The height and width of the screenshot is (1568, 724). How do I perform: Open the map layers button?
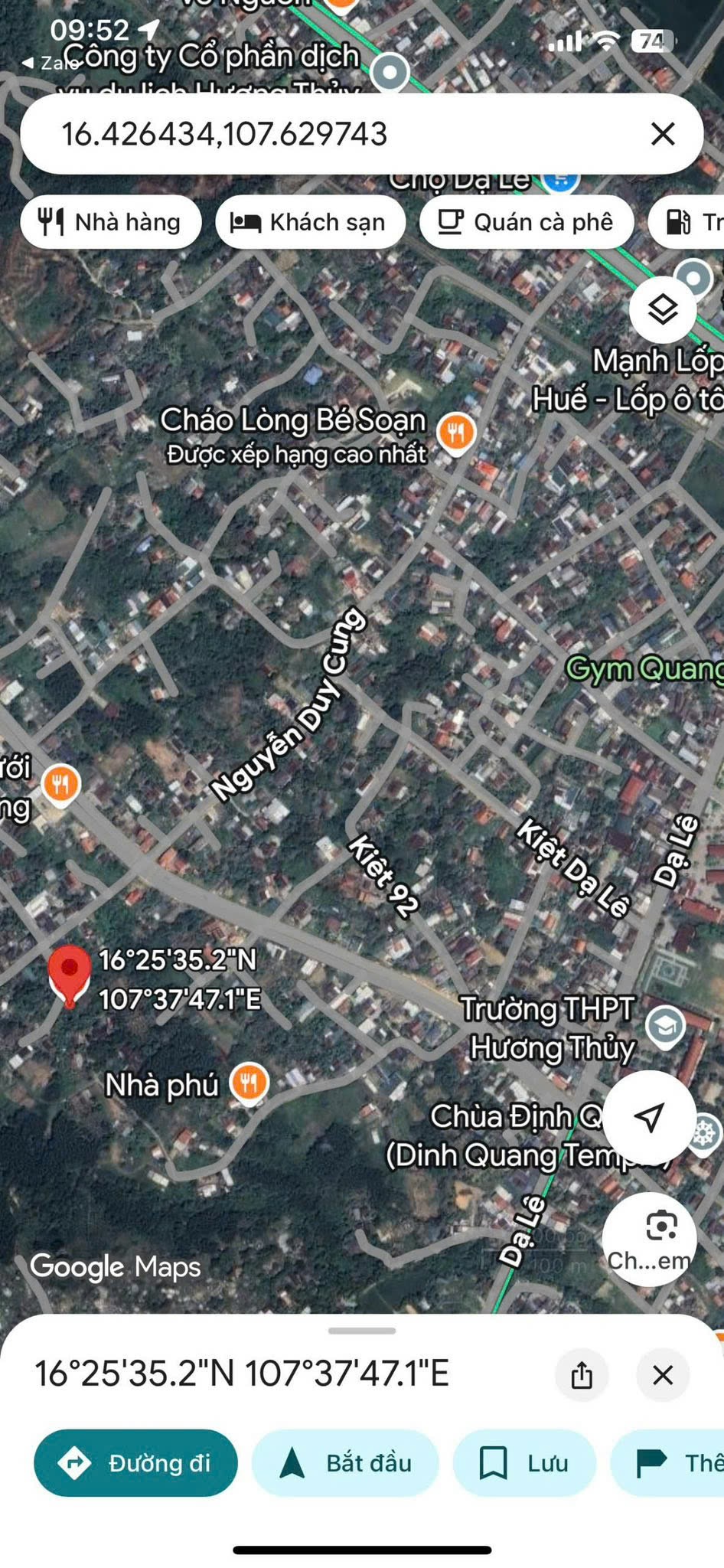(x=663, y=310)
